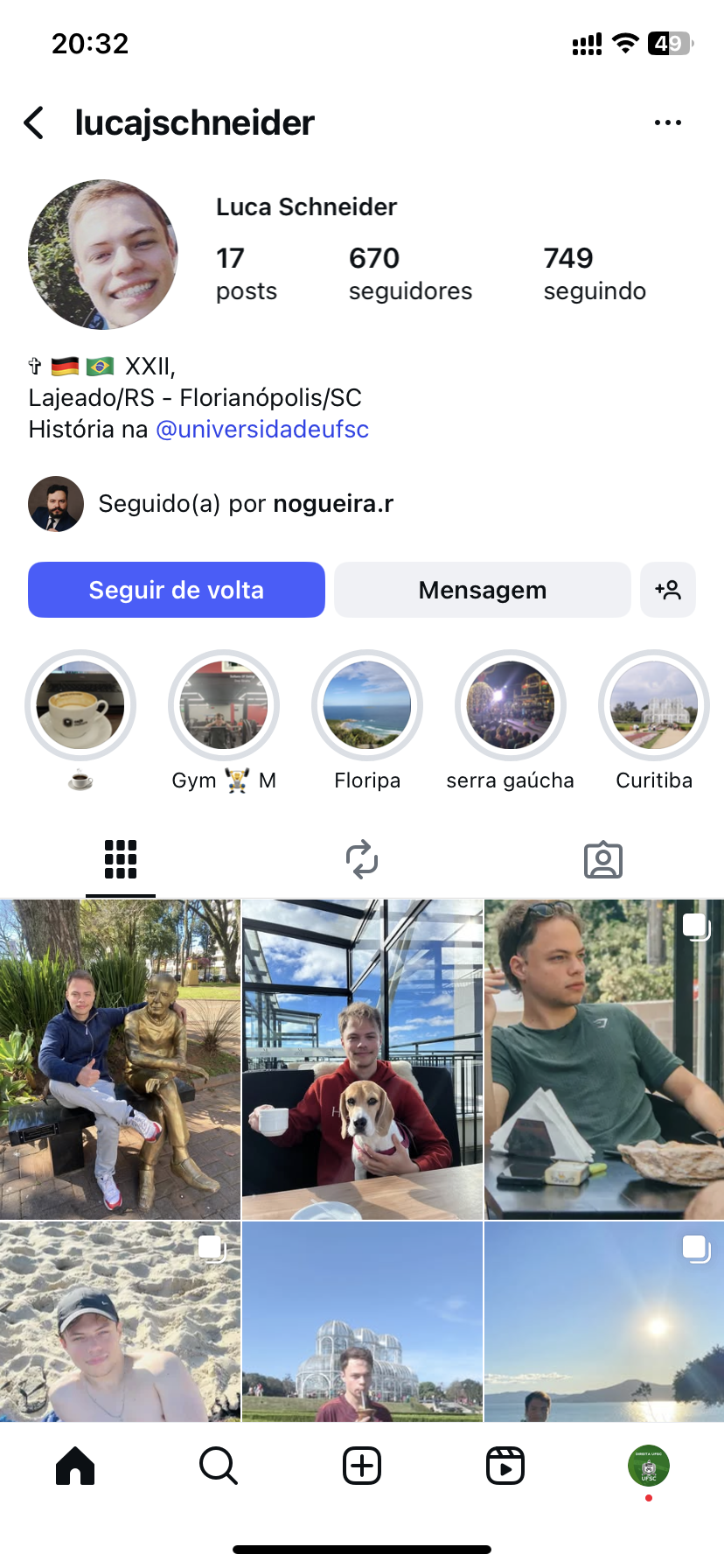The width and height of the screenshot is (724, 1568).
Task: Switch to the tagged photos tab
Action: (x=603, y=859)
